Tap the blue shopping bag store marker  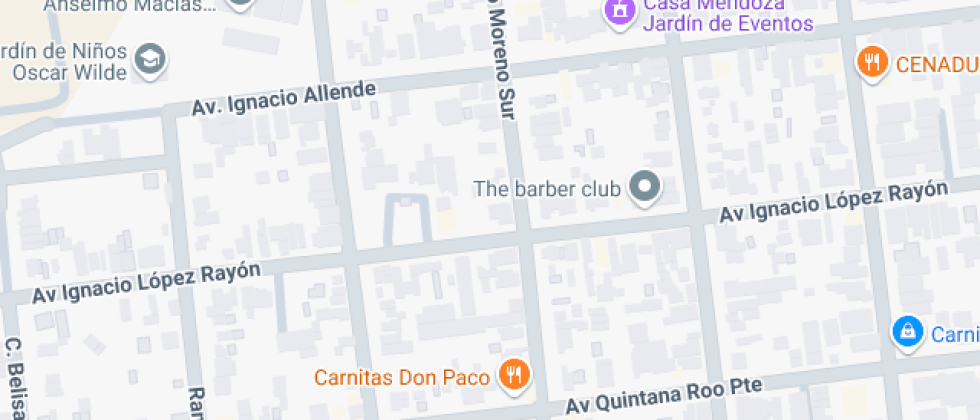coord(907,332)
